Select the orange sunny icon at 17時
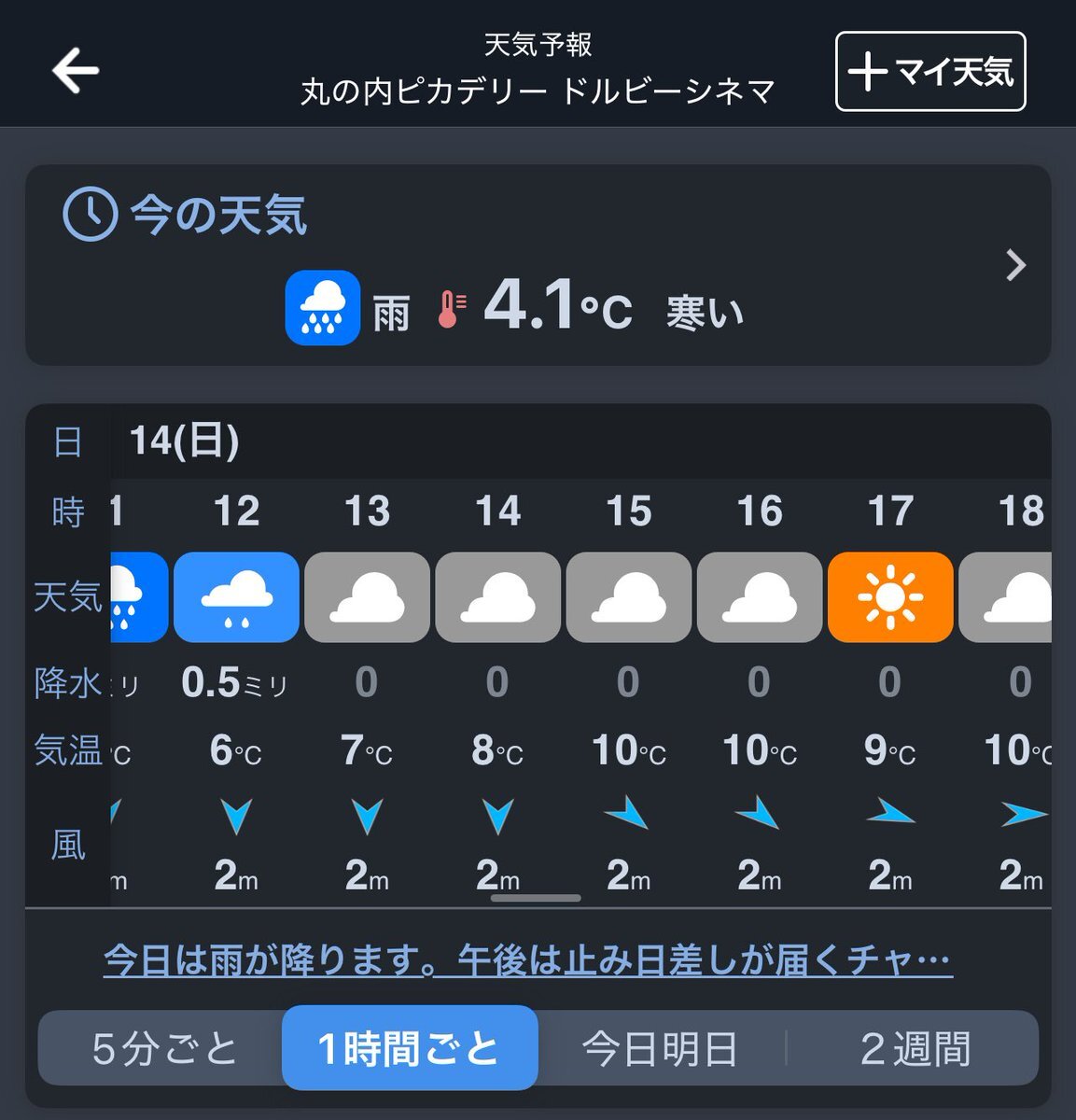 coord(891,595)
